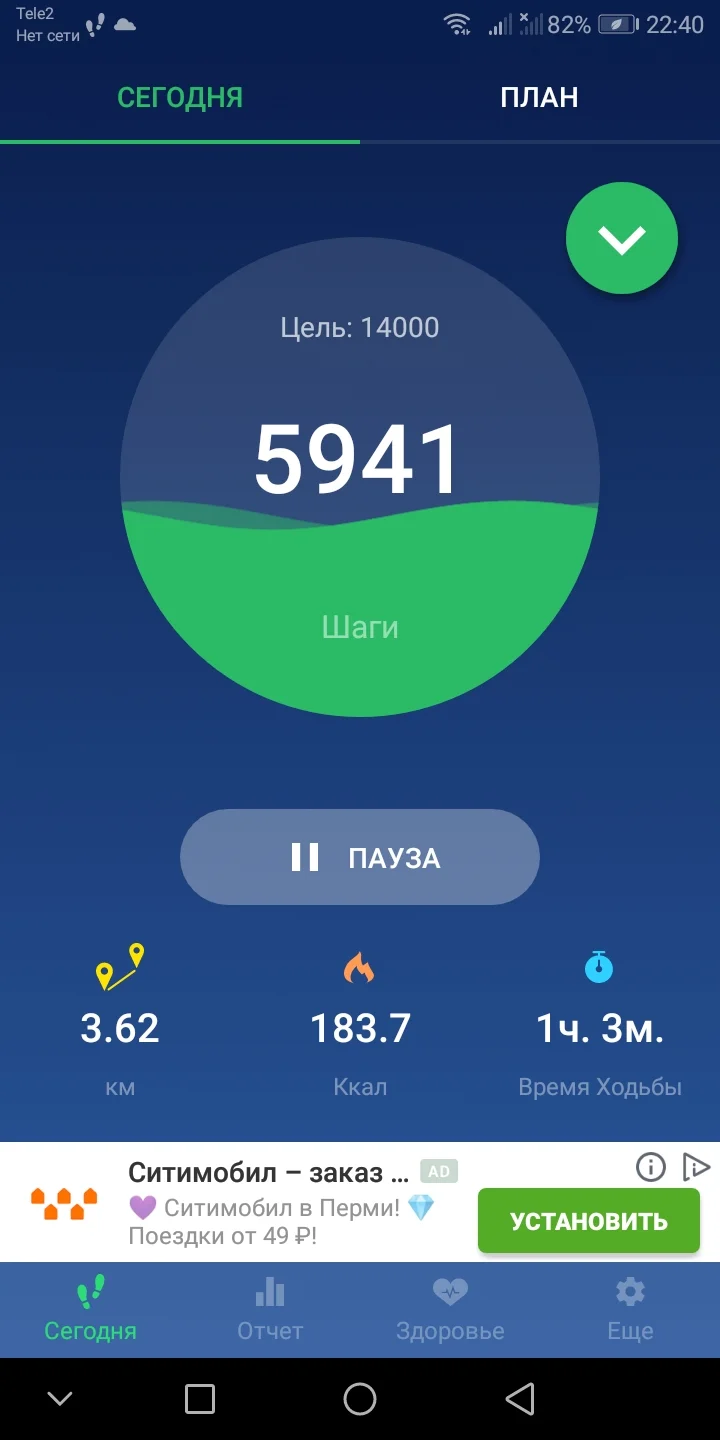Open recent apps square button
The width and height of the screenshot is (720, 1440).
pos(200,1398)
